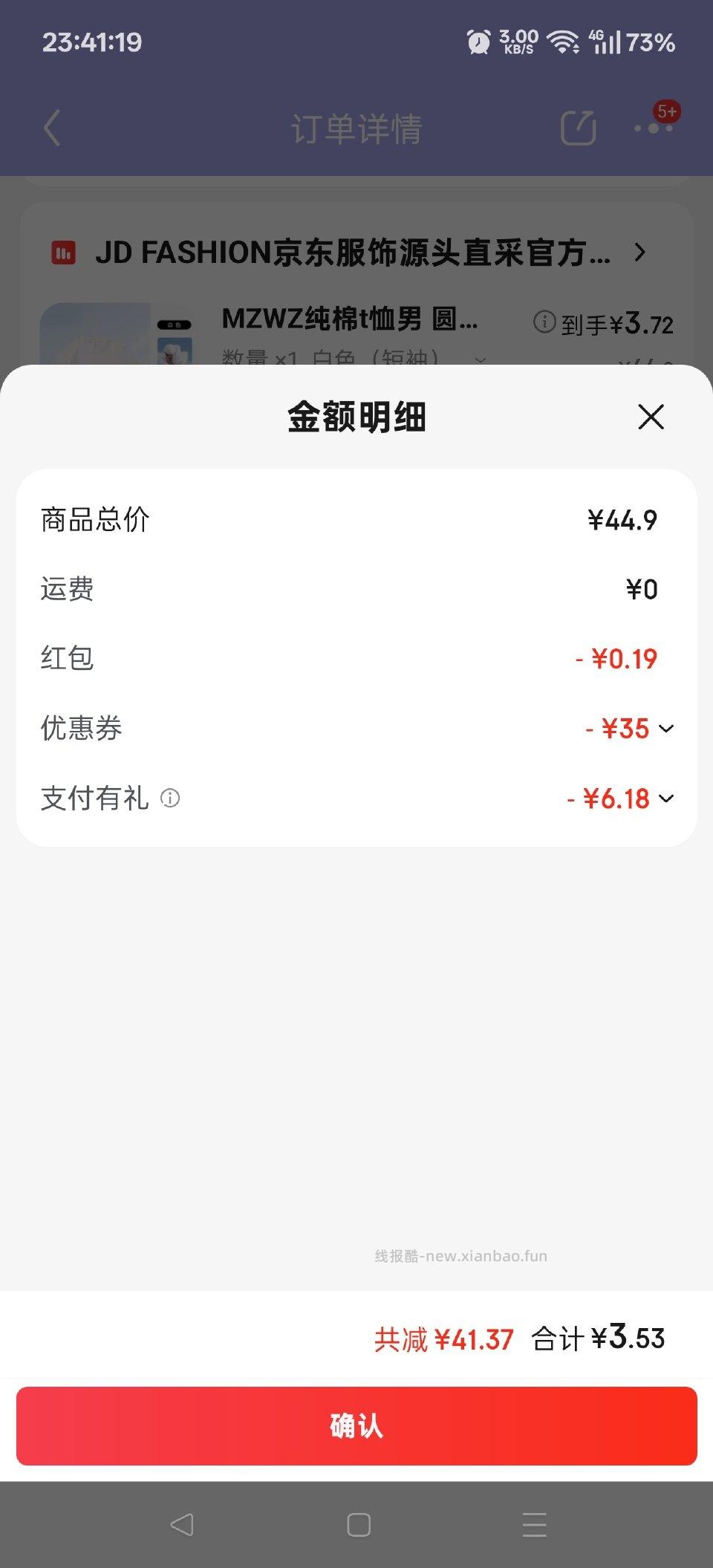
Task: Tap the more options icon with 5+ badge
Action: pos(654,128)
